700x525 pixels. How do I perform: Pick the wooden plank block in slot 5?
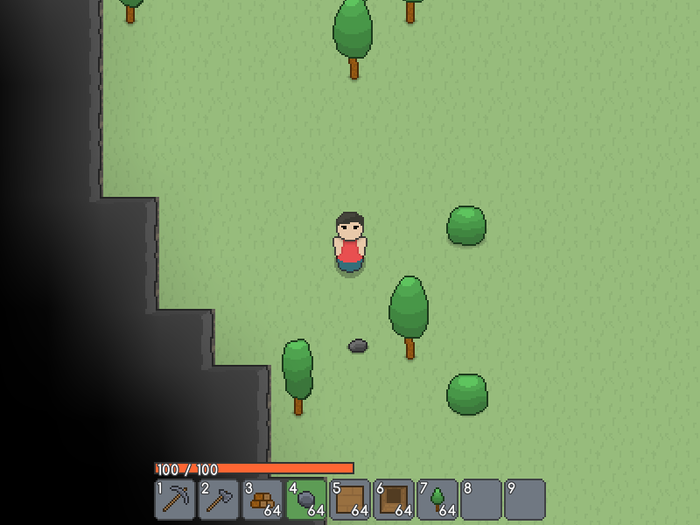[x=350, y=499]
